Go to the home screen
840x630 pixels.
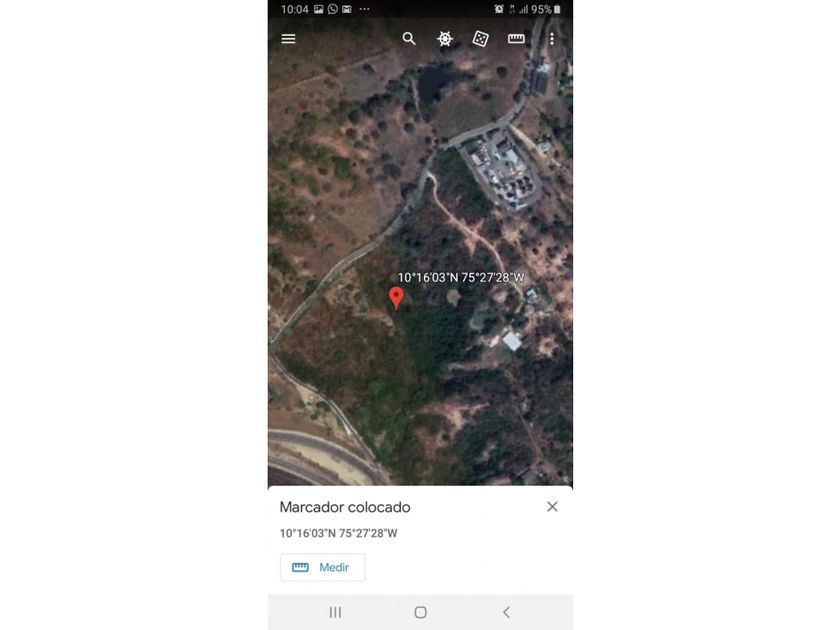420,612
